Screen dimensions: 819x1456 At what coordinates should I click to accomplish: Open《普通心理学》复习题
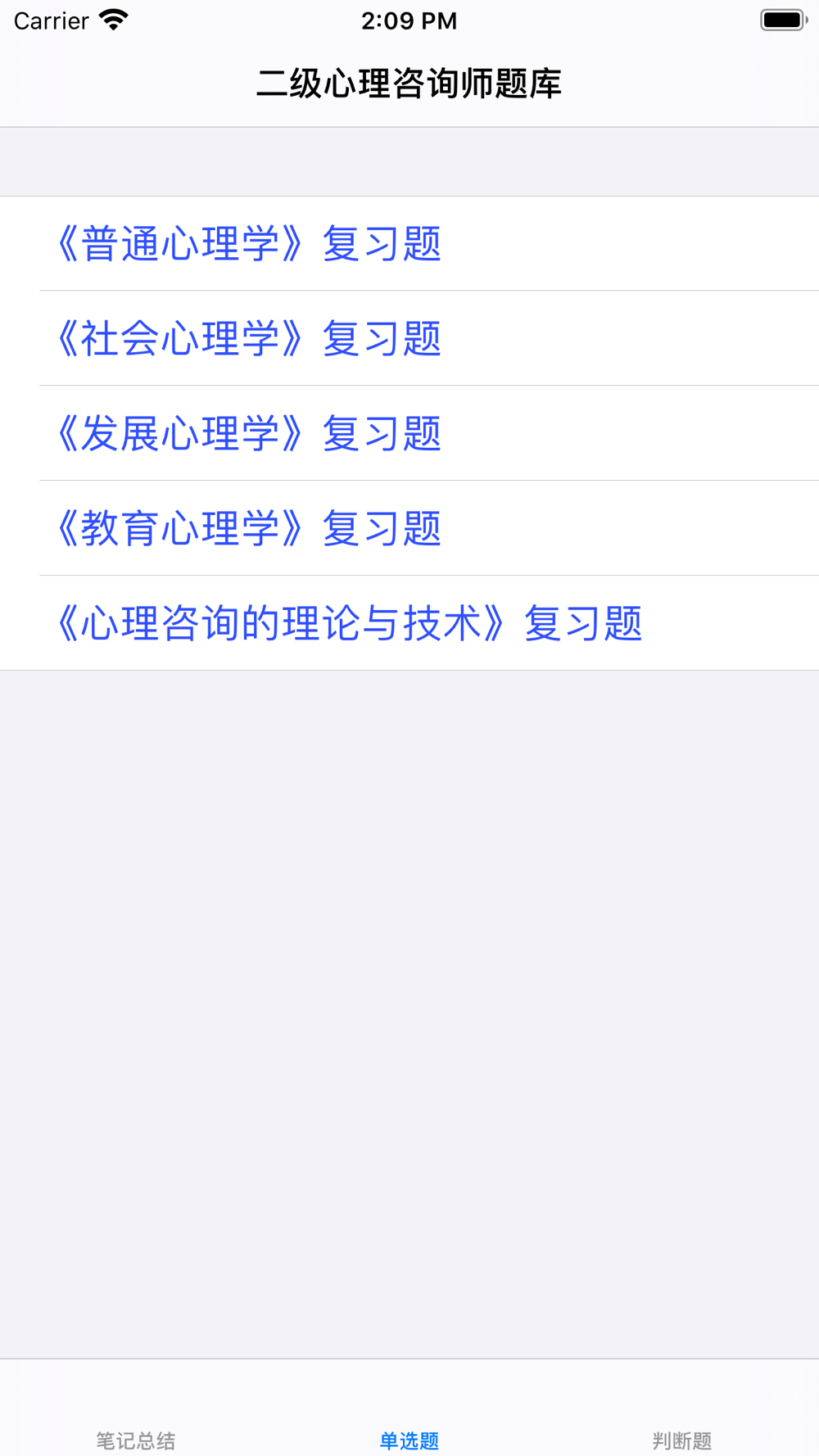409,243
